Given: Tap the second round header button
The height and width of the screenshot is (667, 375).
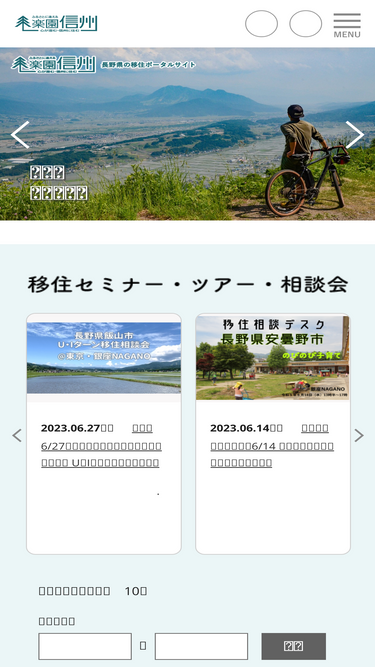Looking at the screenshot, I should 306,24.
